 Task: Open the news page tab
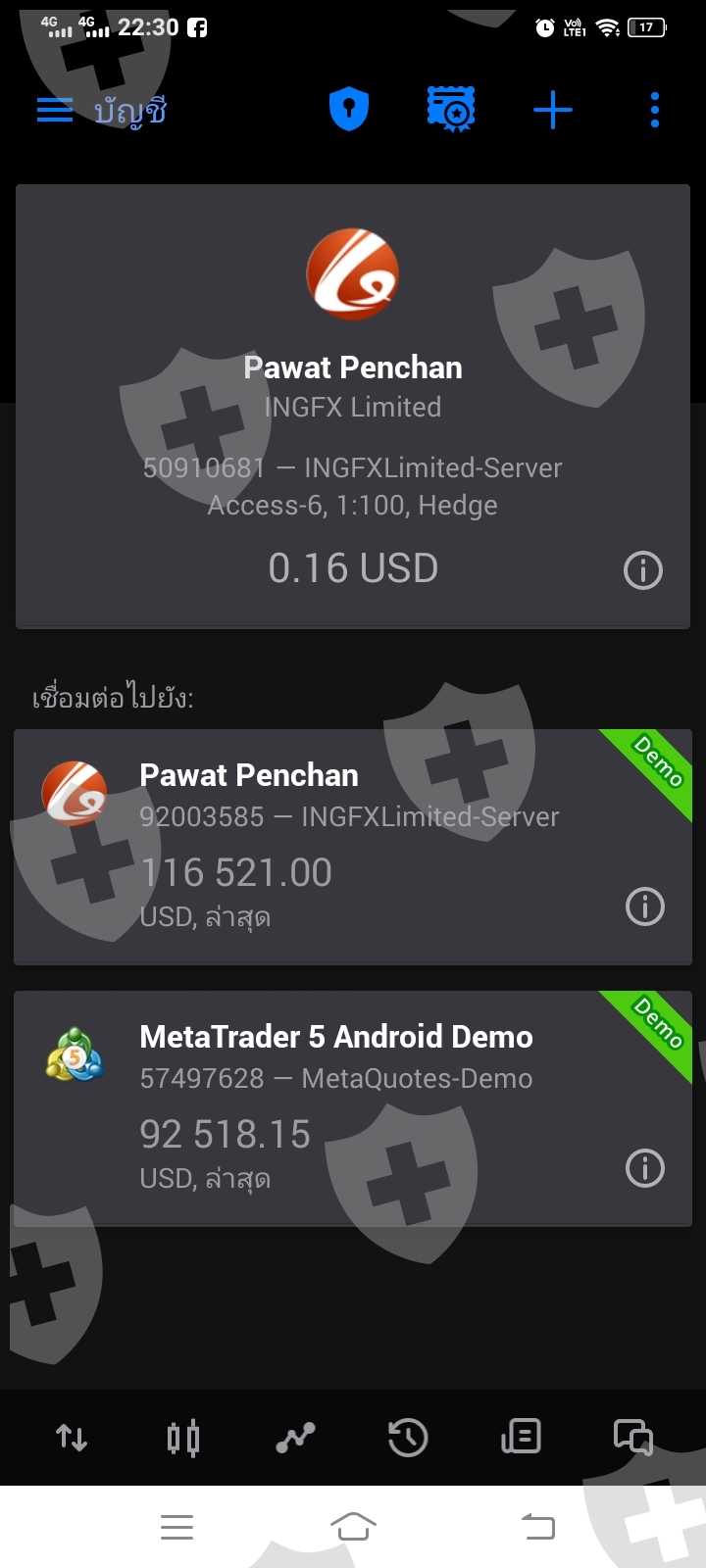click(x=521, y=1438)
